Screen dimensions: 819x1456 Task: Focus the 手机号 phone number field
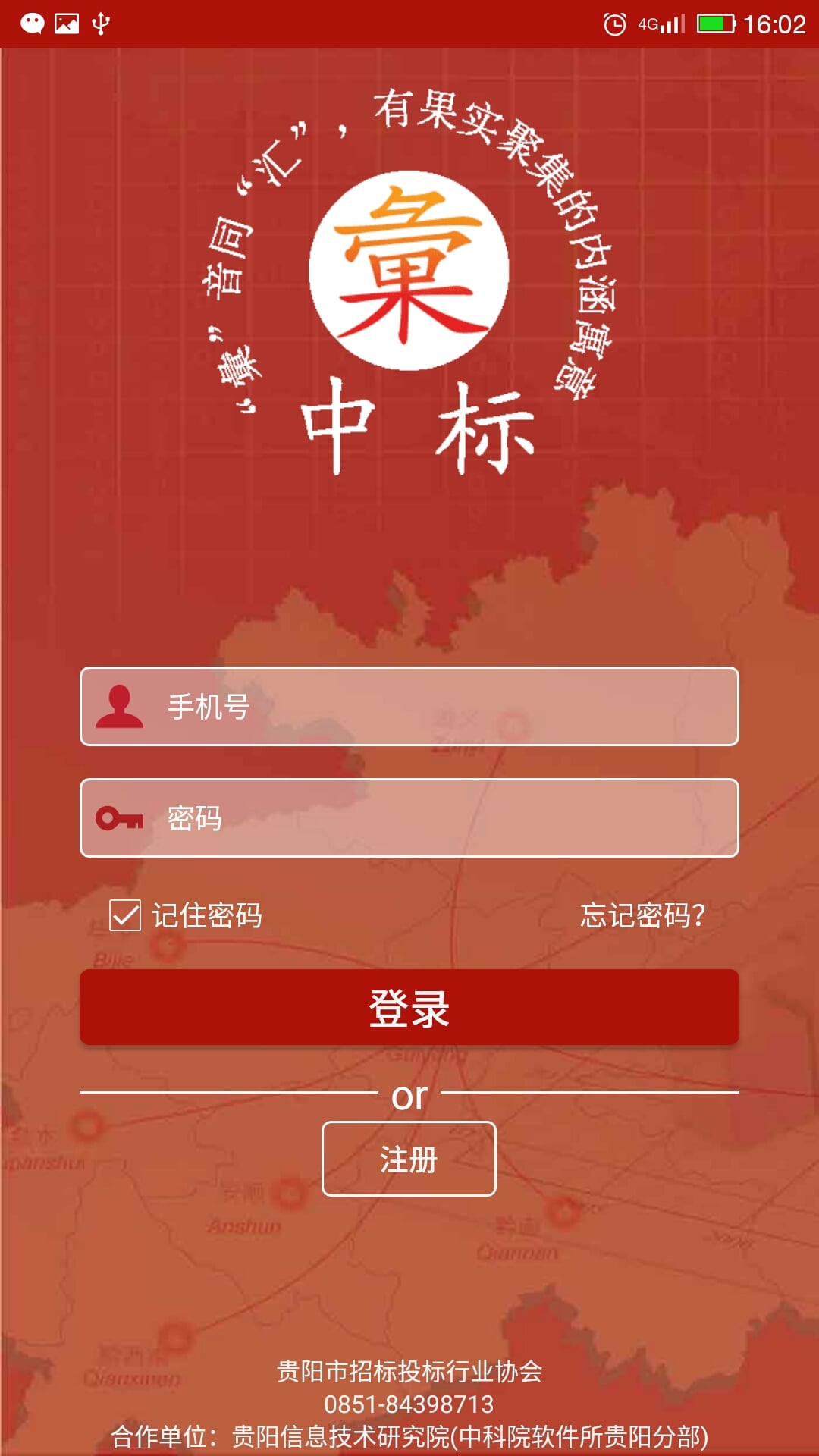[440, 707]
